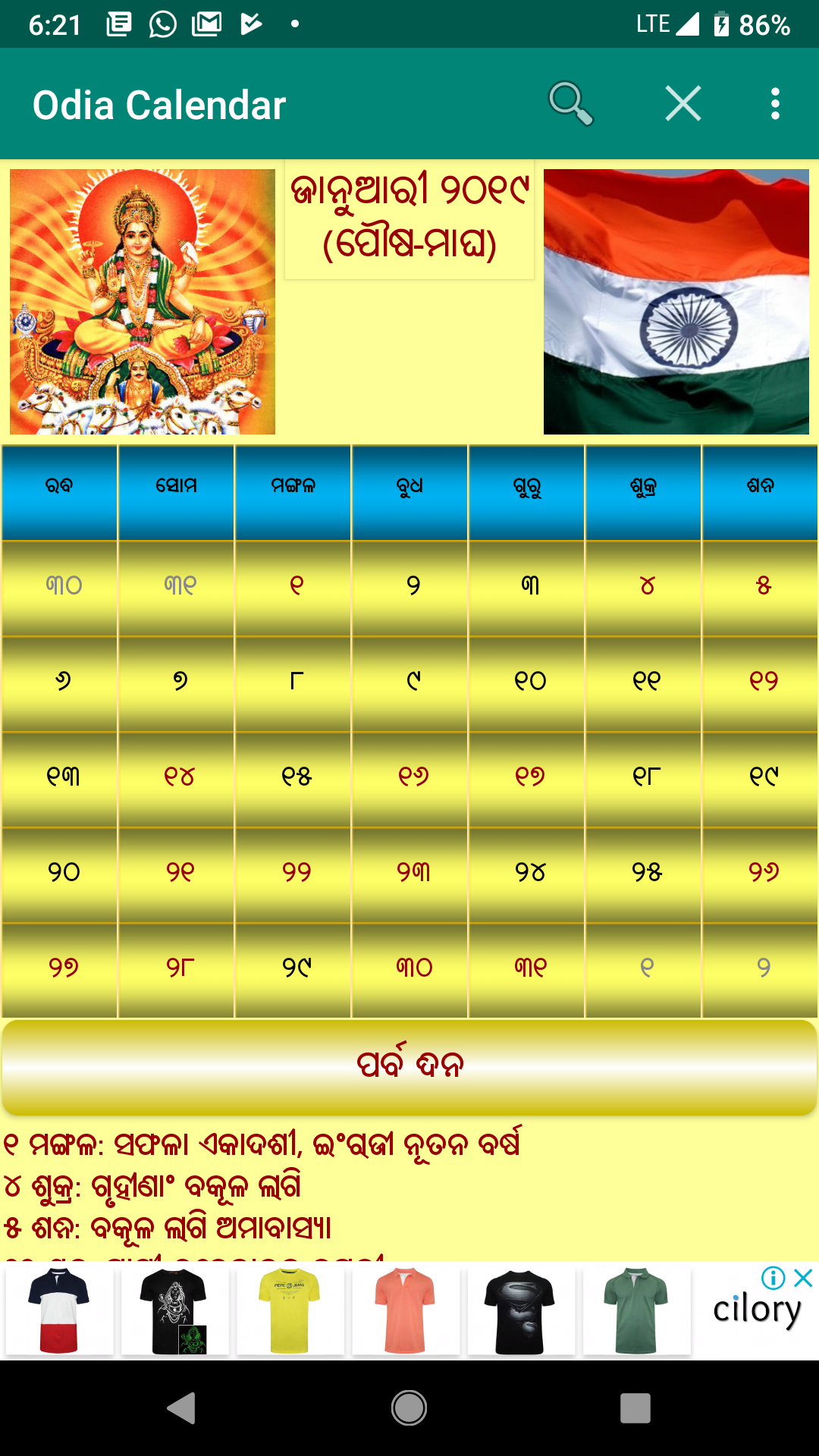
Task: Select January 26 date cell
Action: pyautogui.click(x=761, y=874)
